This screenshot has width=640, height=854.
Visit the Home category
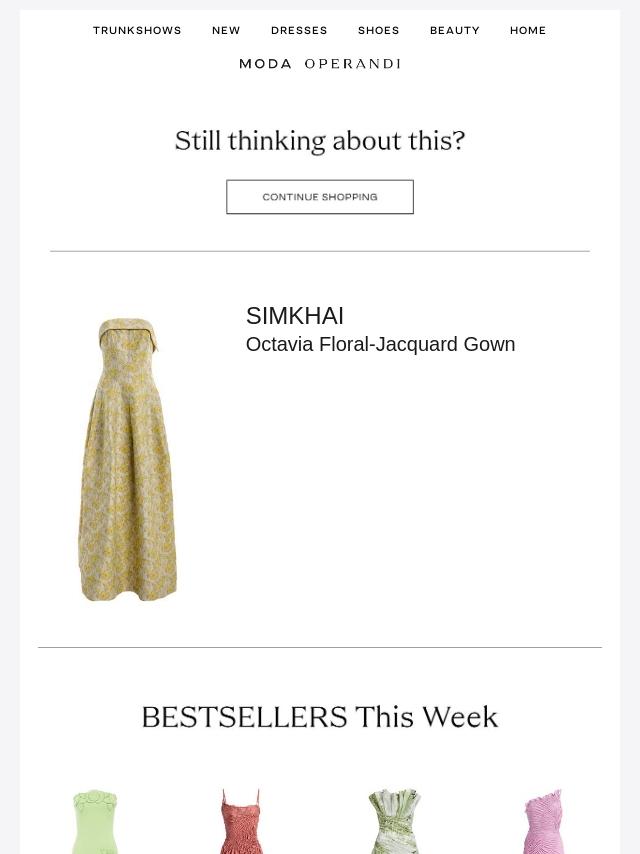point(528,31)
